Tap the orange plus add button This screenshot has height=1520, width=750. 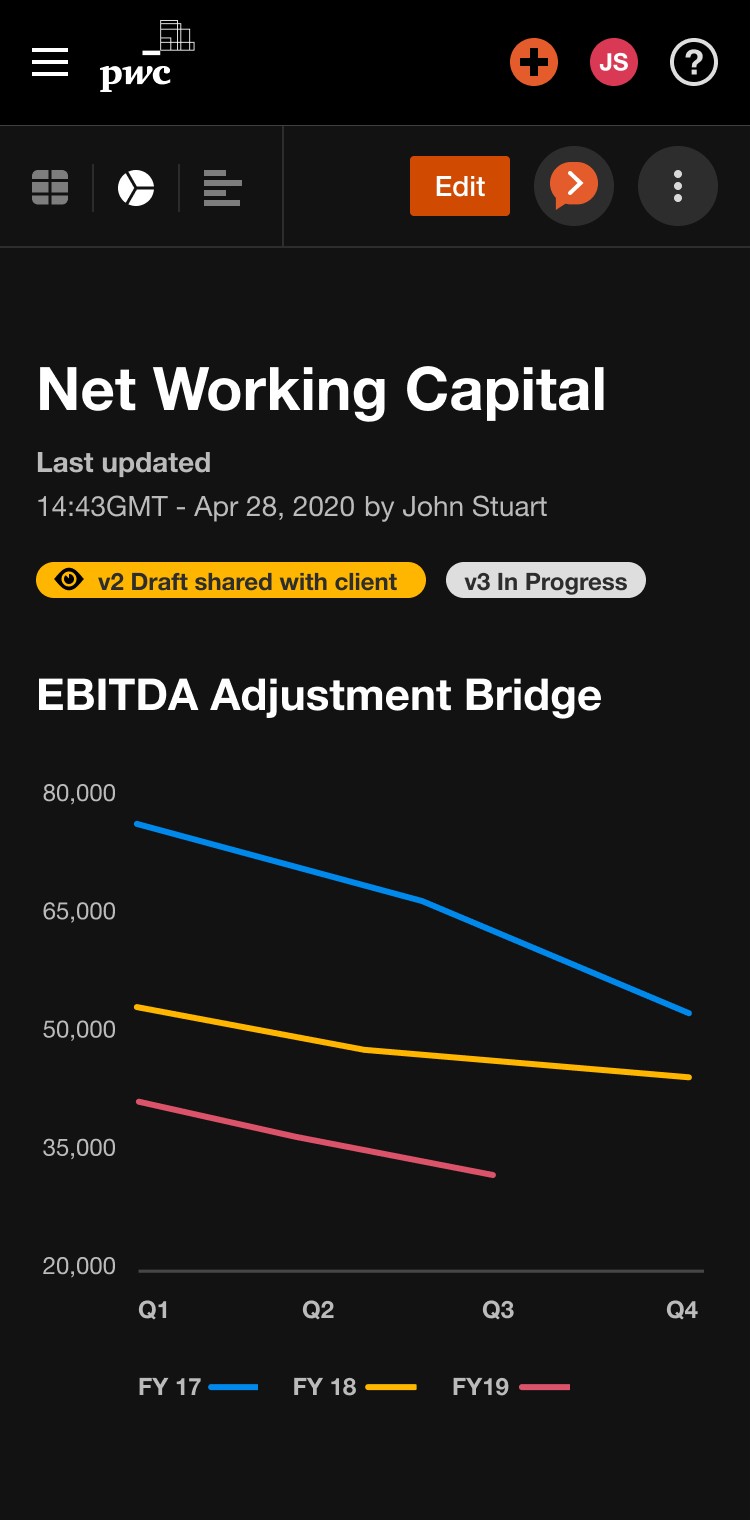(x=534, y=62)
